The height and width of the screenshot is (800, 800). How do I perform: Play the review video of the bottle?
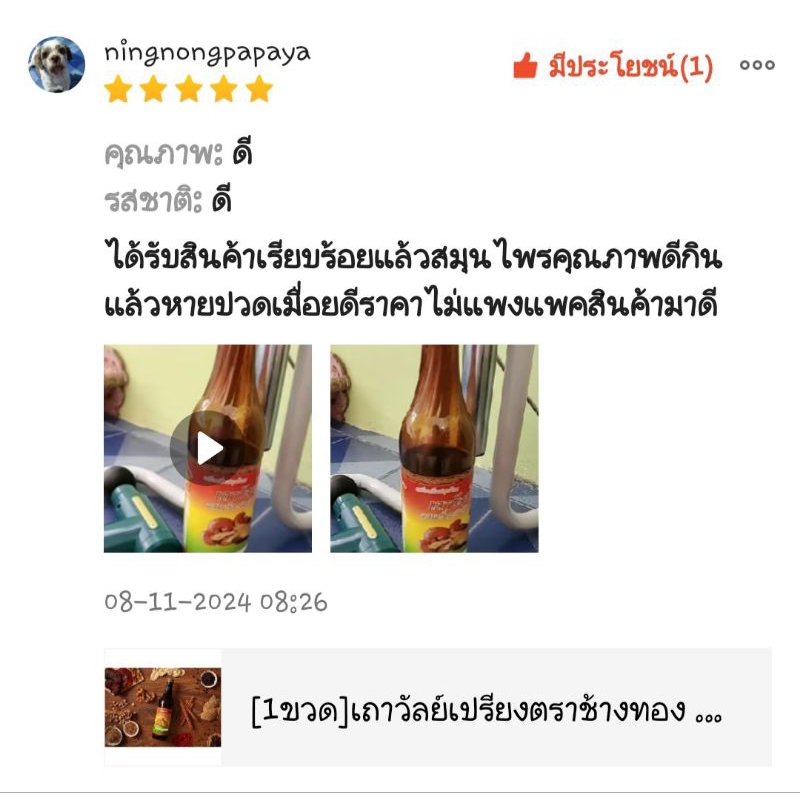tap(208, 448)
